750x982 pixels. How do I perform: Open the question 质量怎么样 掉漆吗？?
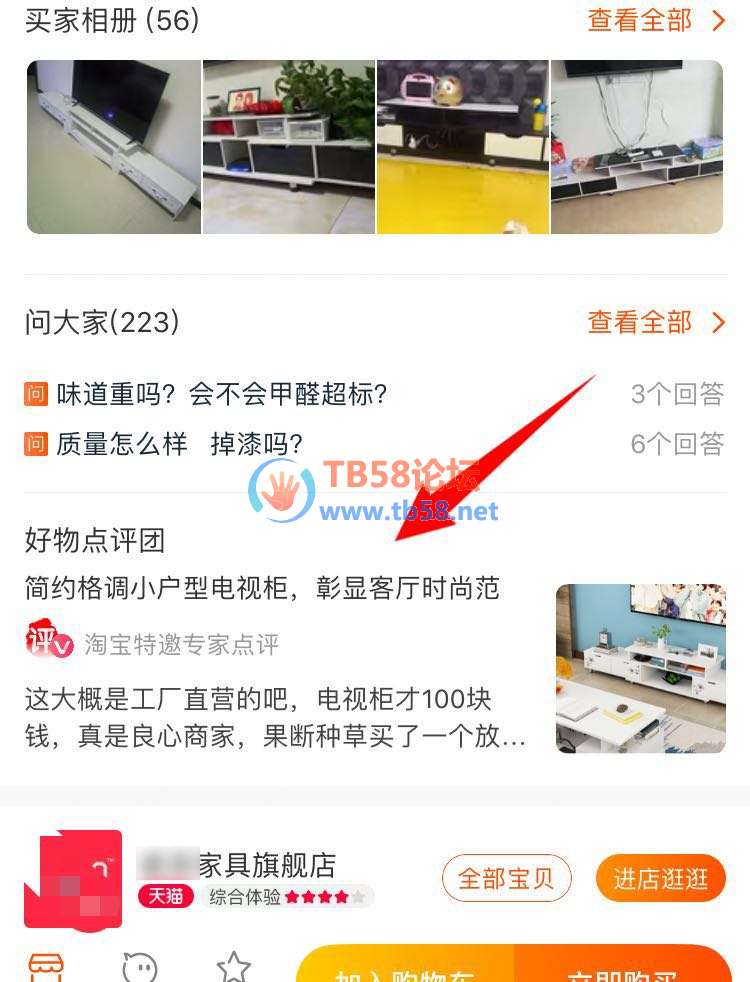click(x=180, y=444)
